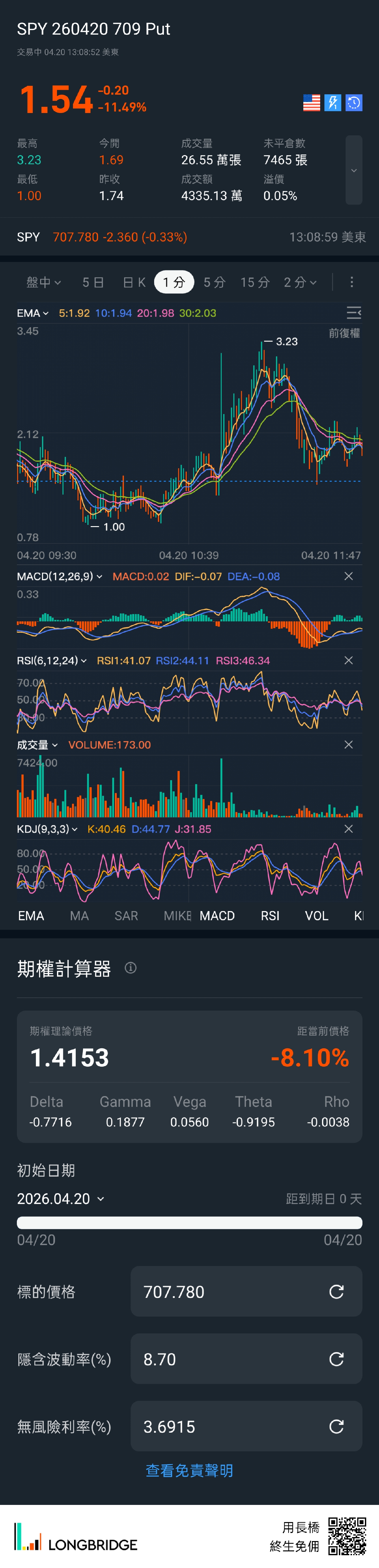Select the 日K chart period
The width and height of the screenshot is (379, 1568).
(x=134, y=282)
